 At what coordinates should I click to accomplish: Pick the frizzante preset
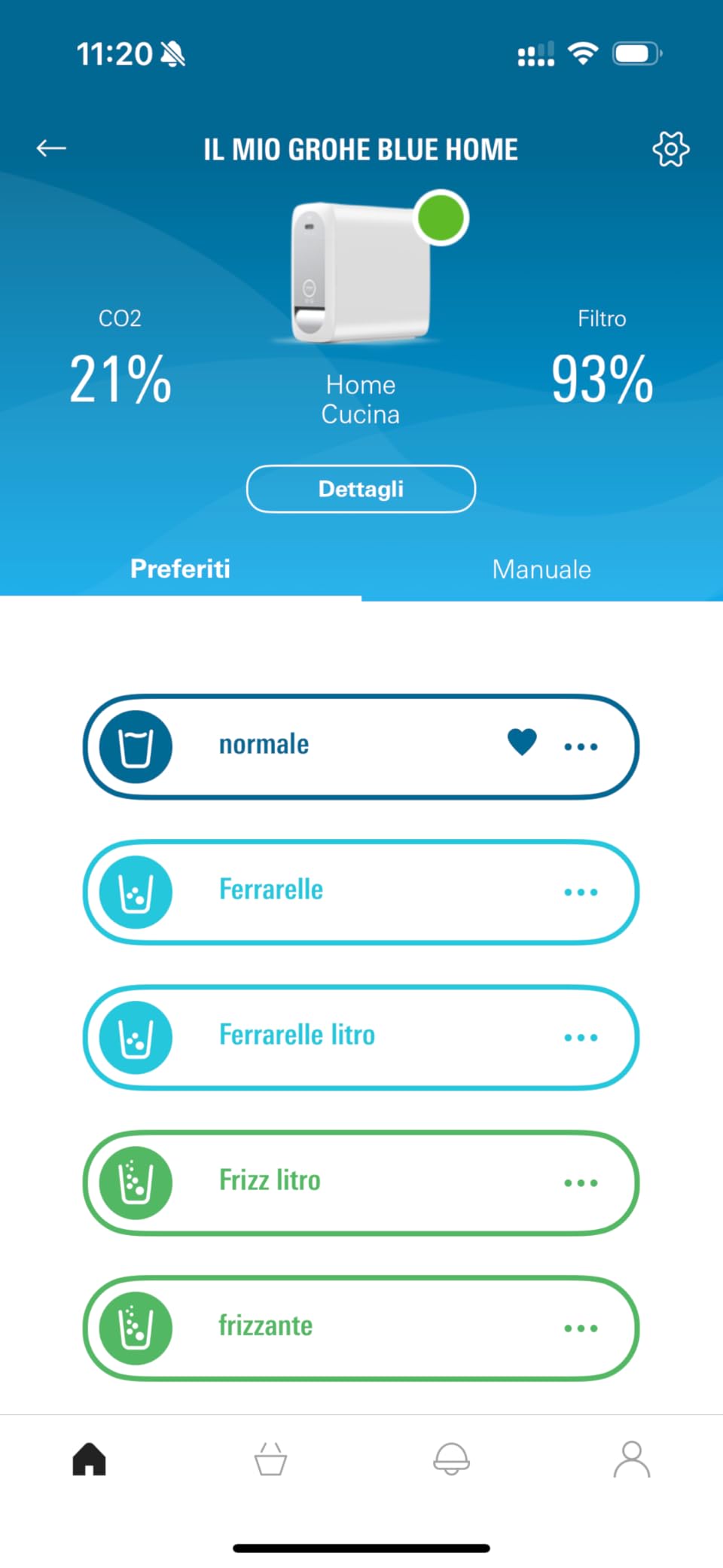(x=361, y=1328)
